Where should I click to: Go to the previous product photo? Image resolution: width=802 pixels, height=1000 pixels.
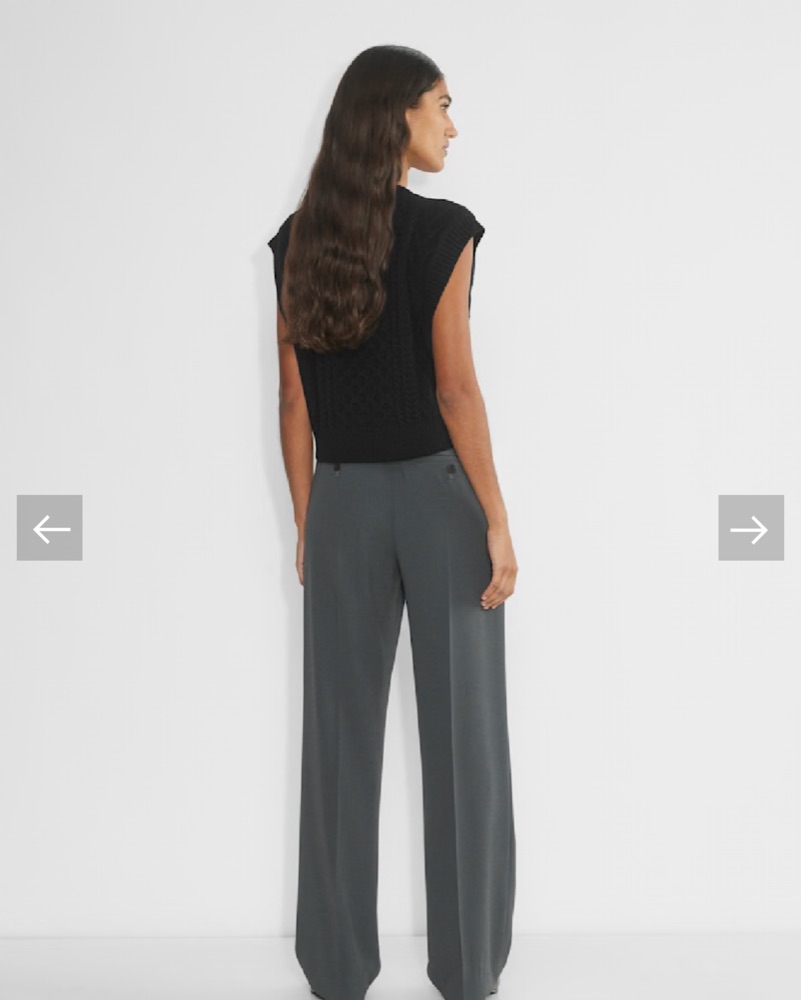49,528
